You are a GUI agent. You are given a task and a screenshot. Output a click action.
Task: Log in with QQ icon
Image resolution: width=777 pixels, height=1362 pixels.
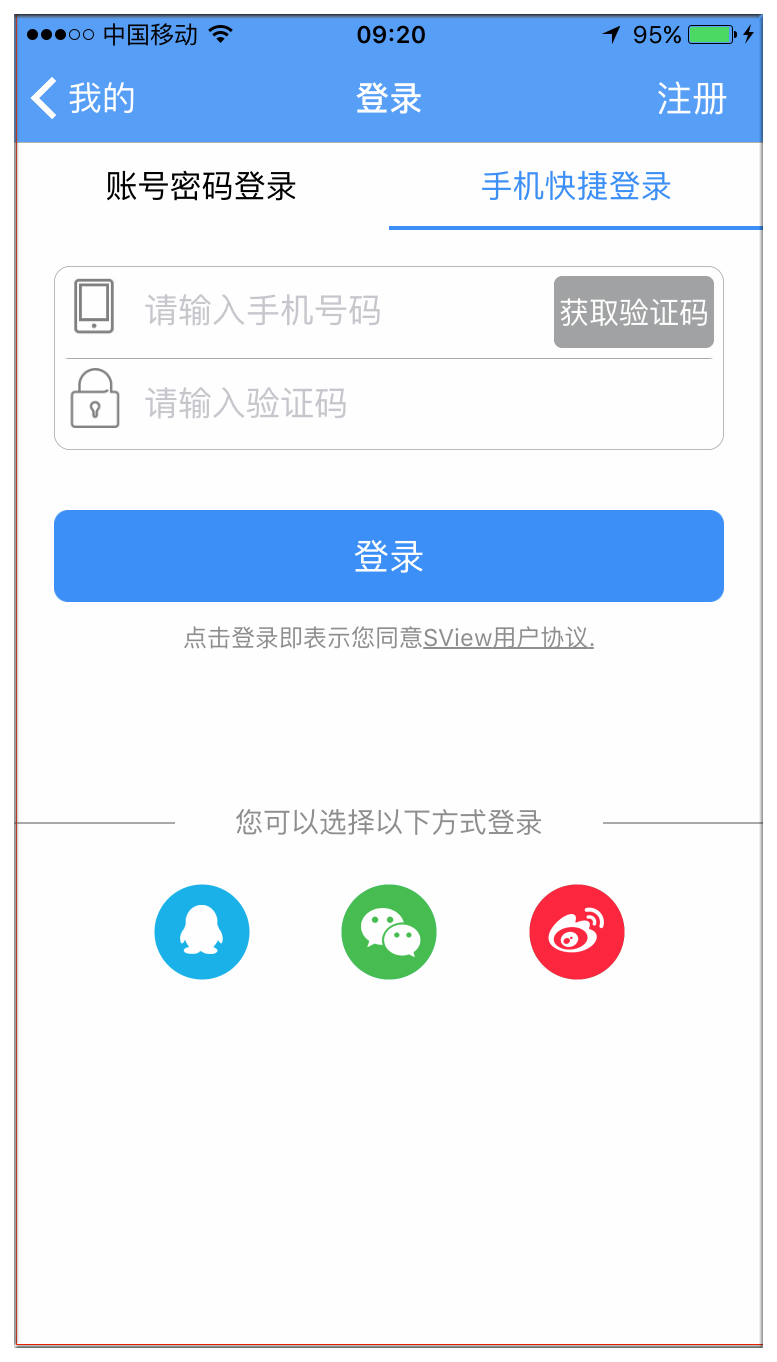202,932
